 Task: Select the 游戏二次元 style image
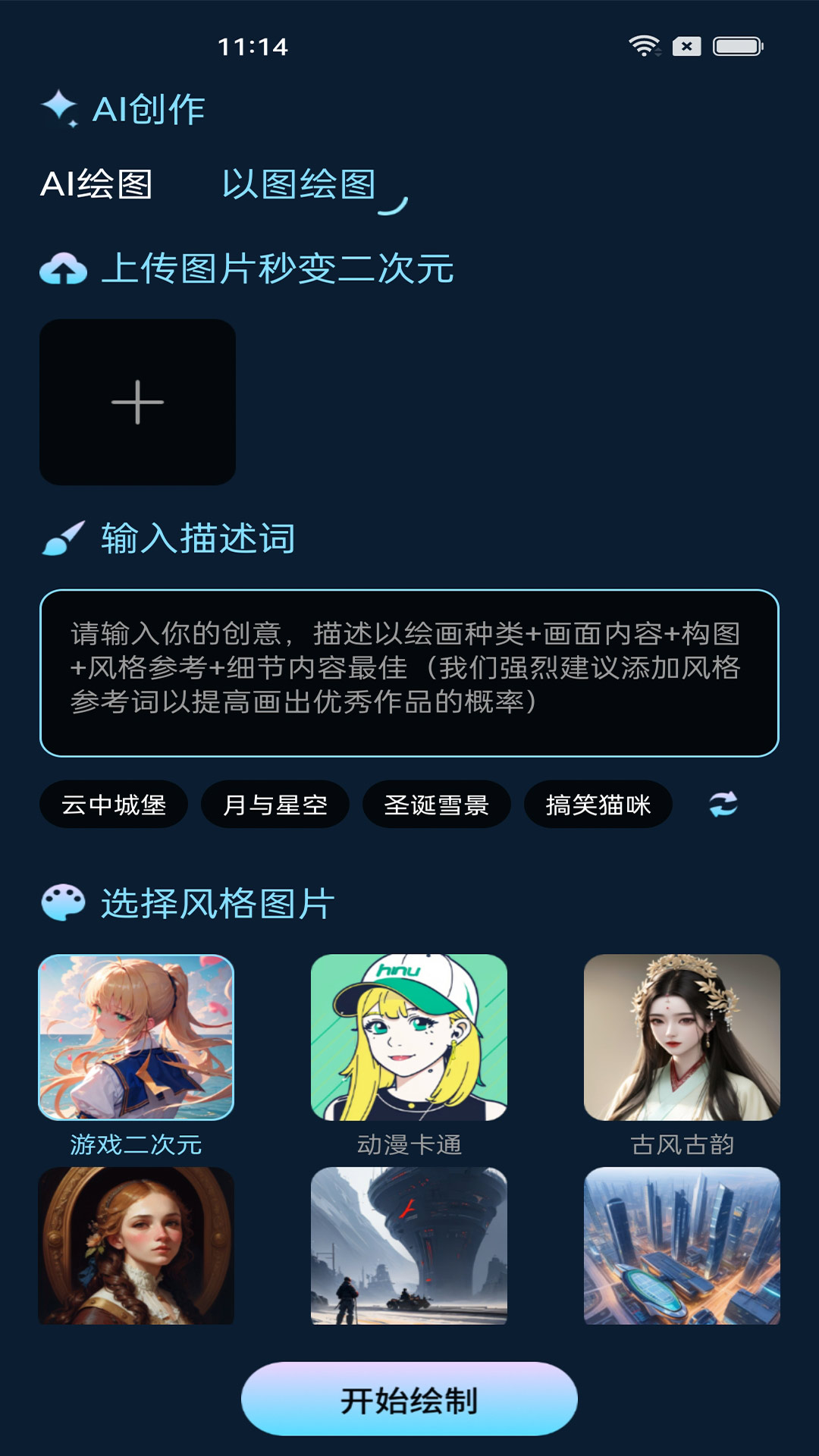tap(136, 1037)
